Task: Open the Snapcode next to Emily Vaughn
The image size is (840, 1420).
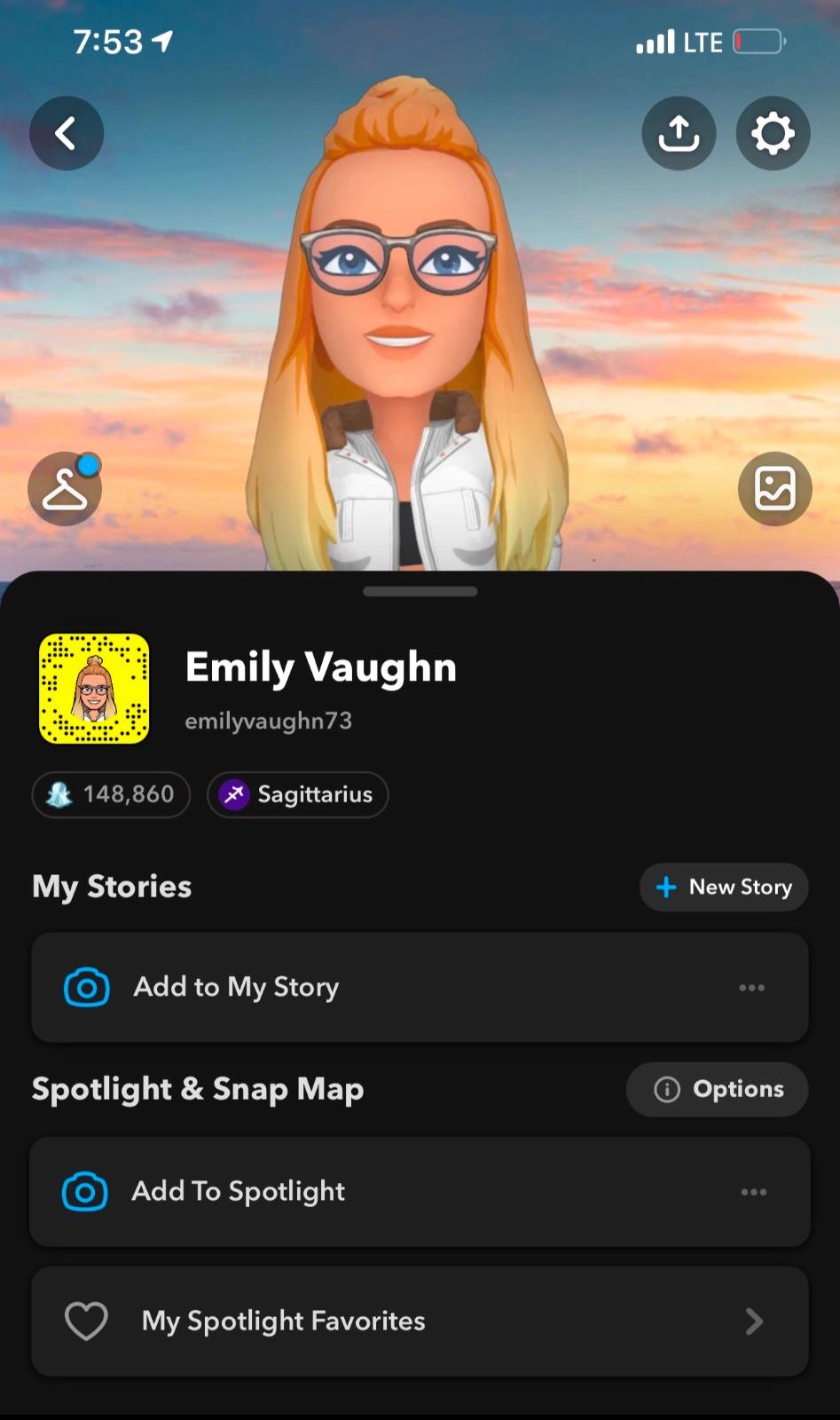Action: click(94, 689)
